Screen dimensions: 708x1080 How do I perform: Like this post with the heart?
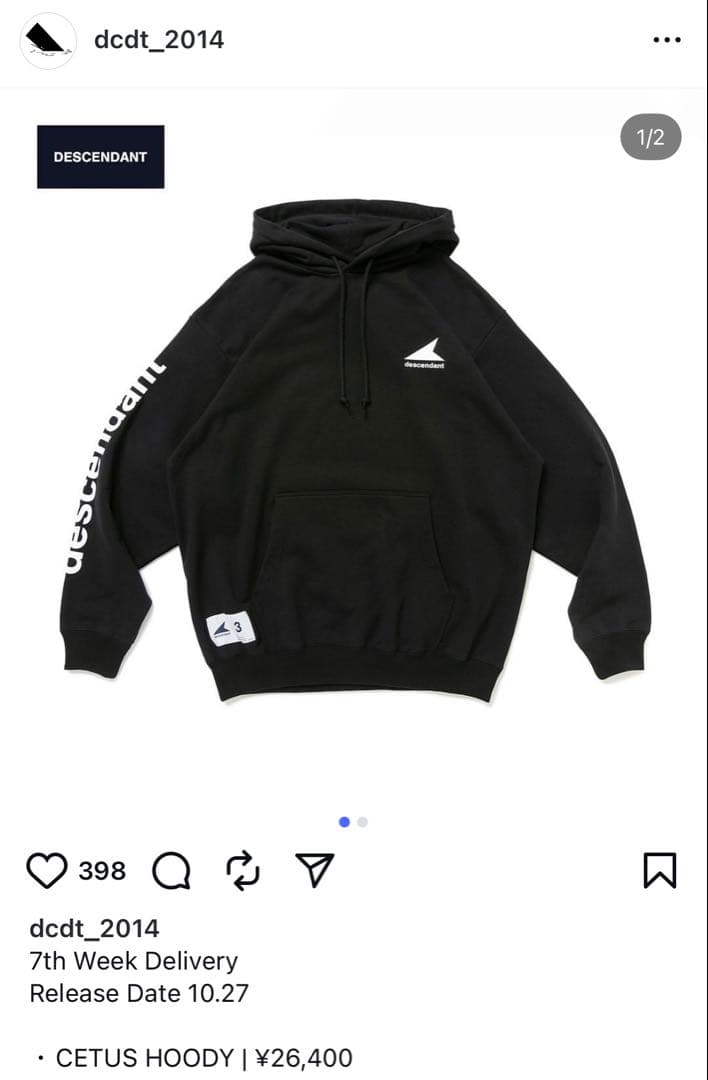[x=47, y=871]
